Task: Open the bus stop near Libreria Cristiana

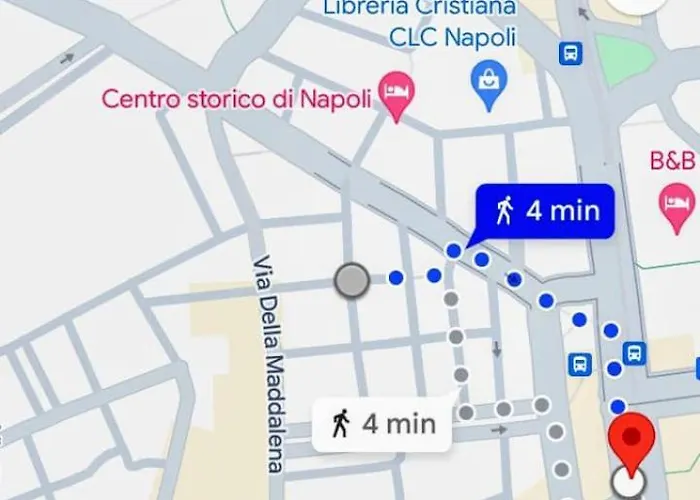Action: click(570, 54)
